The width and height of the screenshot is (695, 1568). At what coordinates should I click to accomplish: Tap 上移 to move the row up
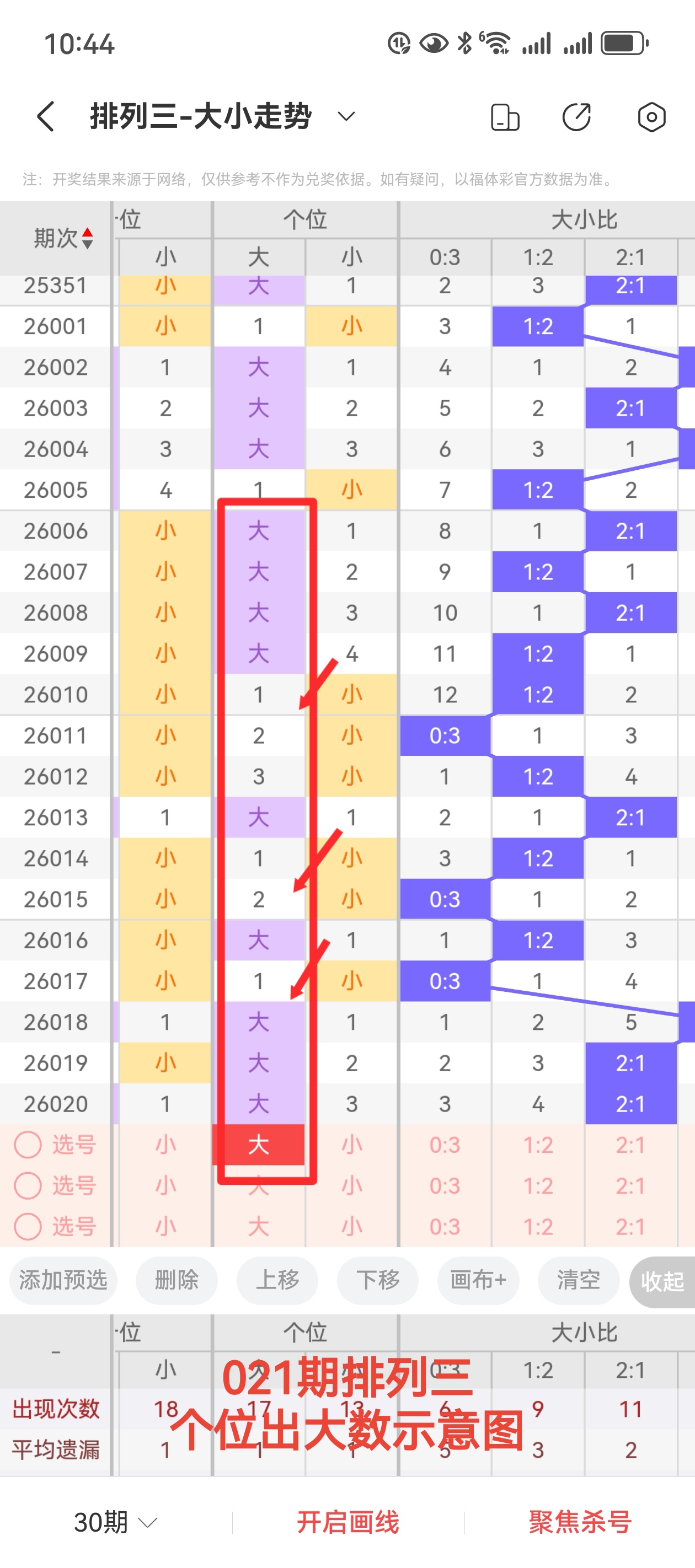coord(277,1280)
